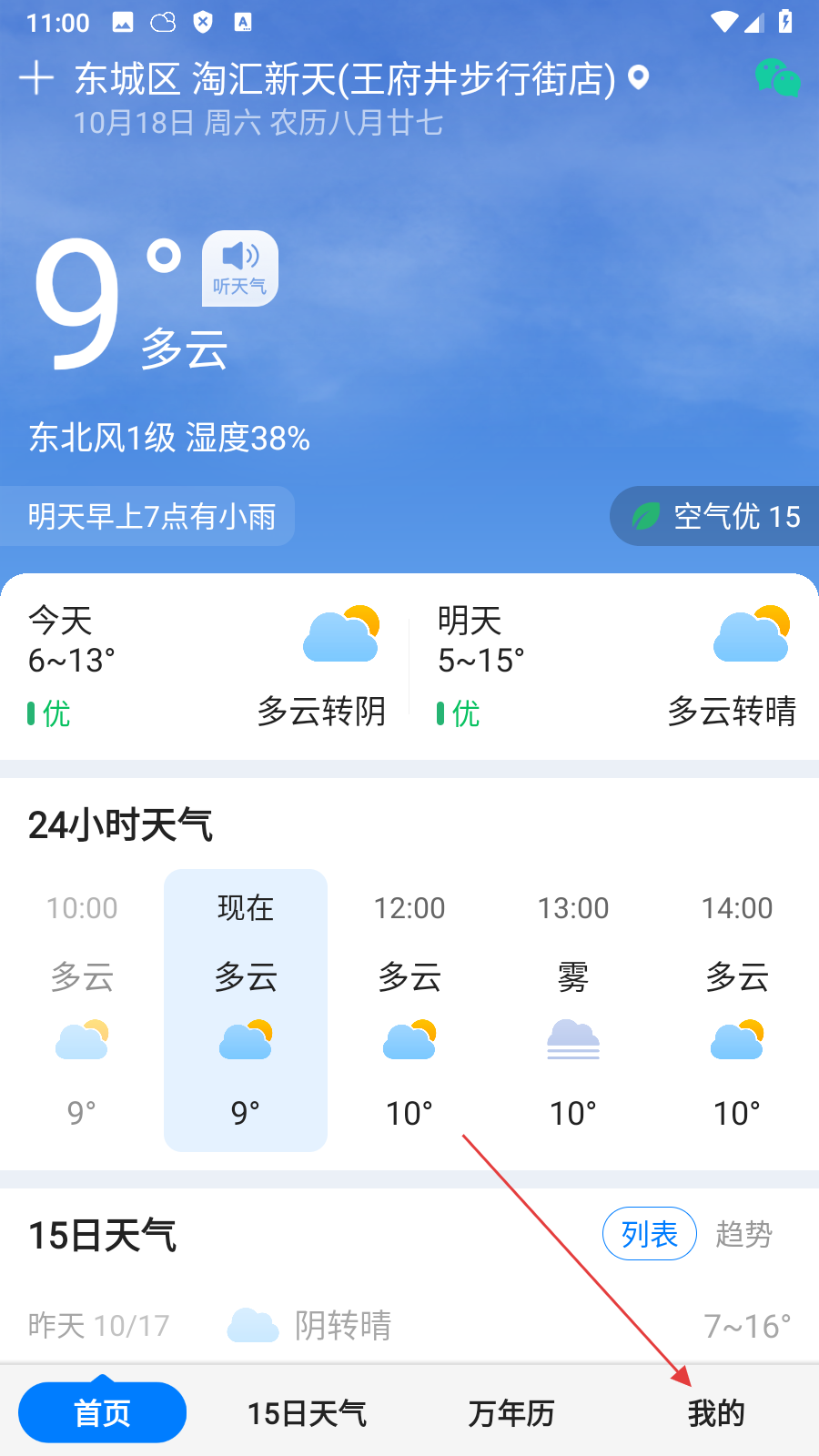
Task: Go to the 首页 tab
Action: tap(102, 1412)
